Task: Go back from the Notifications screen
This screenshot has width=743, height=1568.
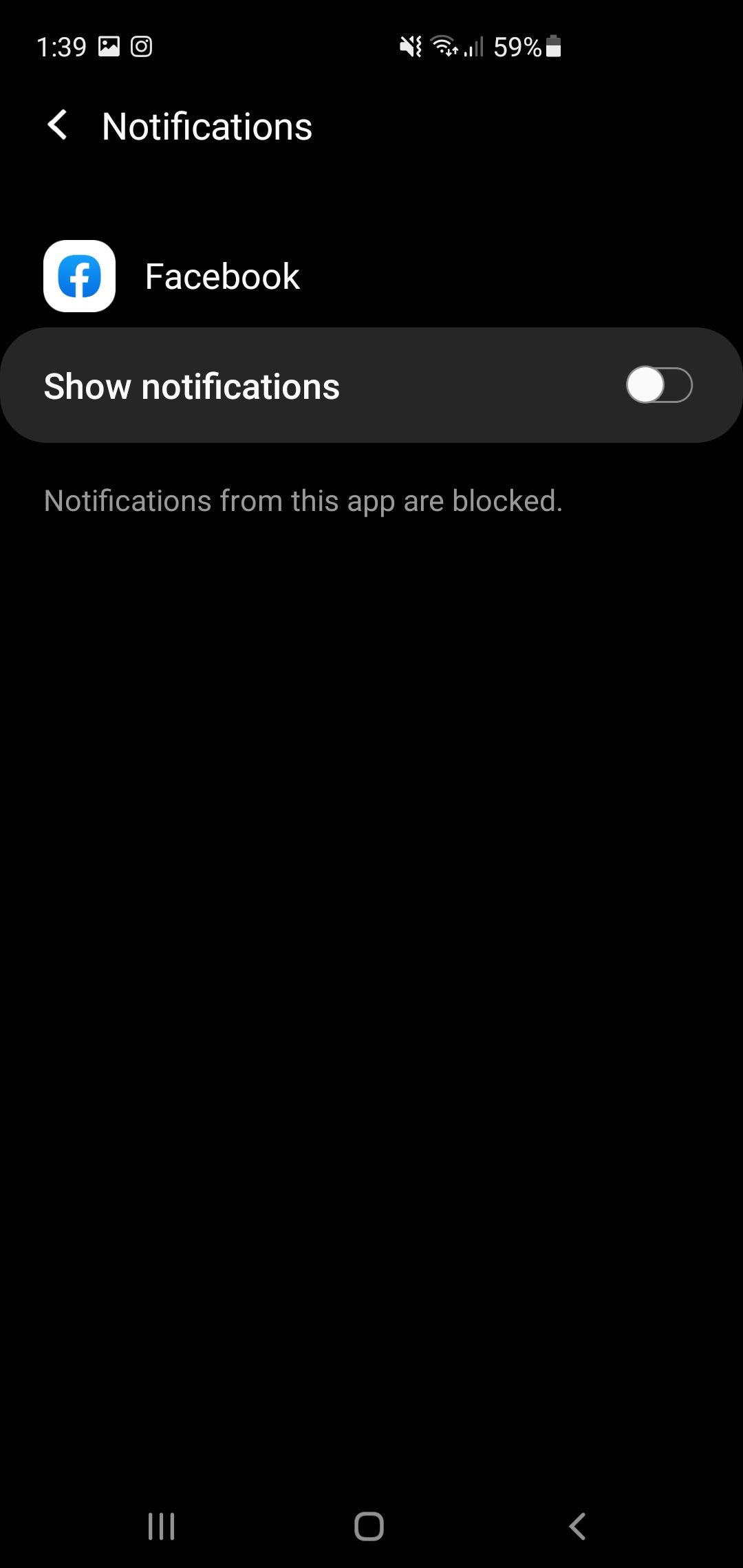Action: [x=58, y=126]
